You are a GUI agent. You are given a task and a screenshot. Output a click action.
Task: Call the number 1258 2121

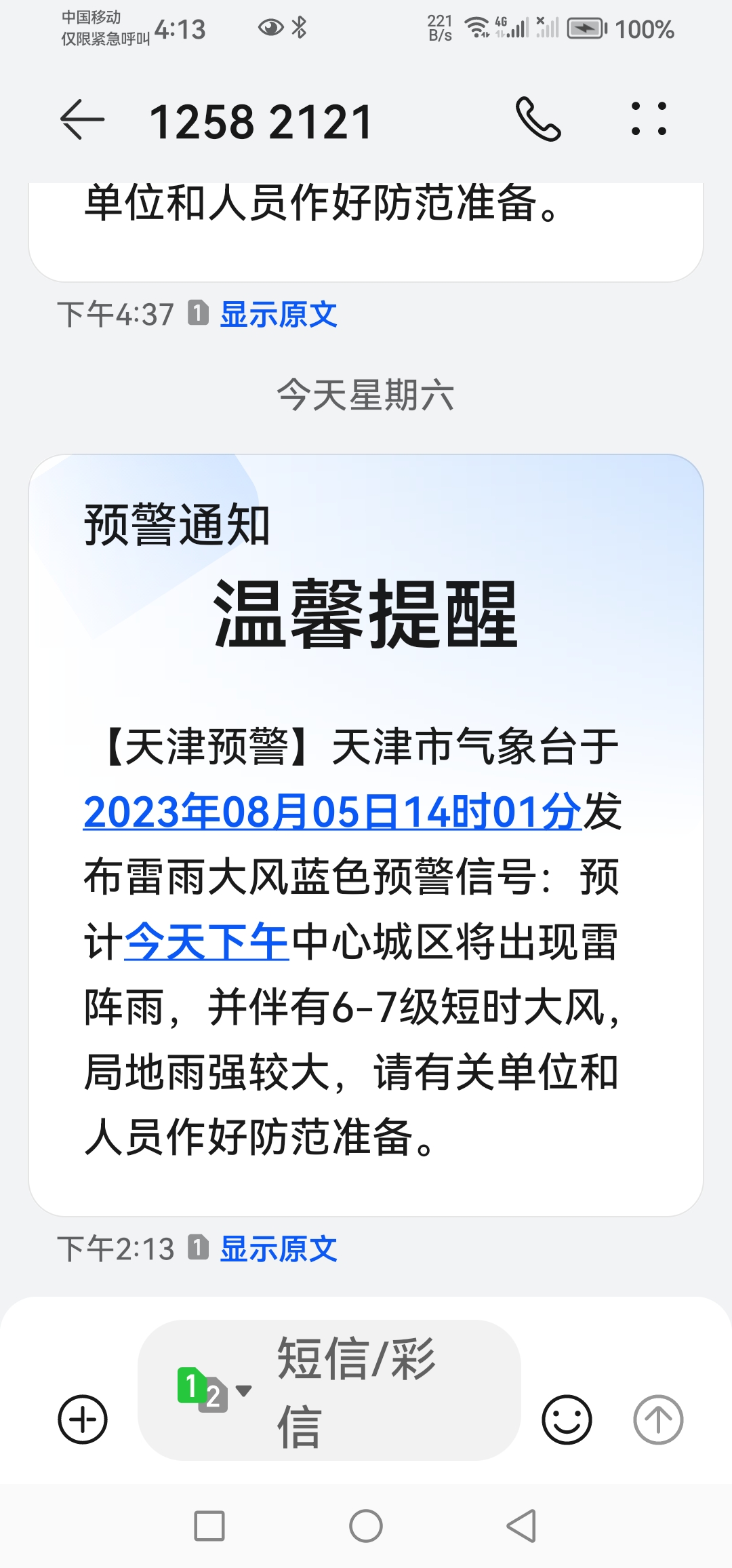(538, 119)
